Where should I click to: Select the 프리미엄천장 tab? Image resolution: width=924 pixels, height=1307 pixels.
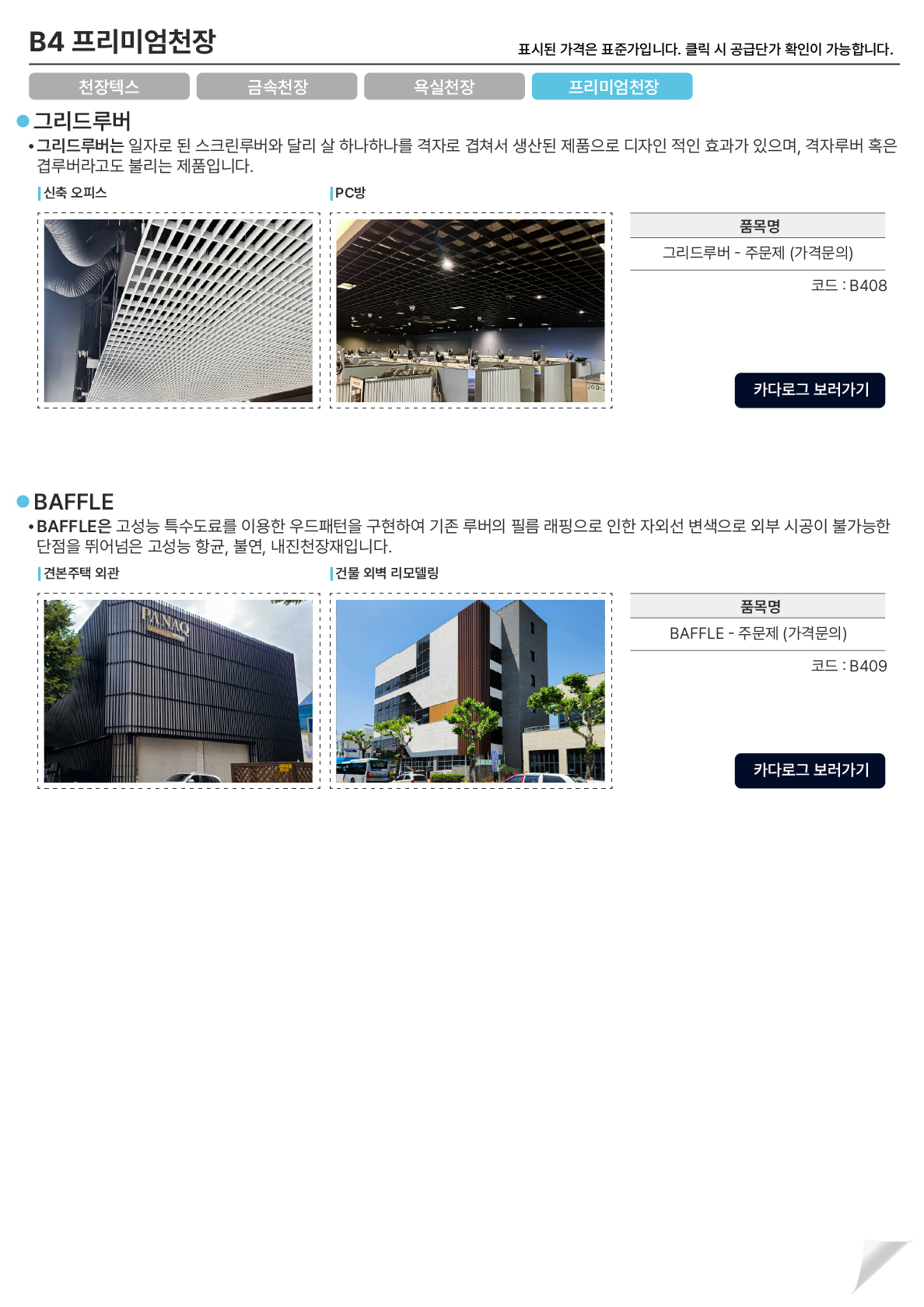coord(614,87)
